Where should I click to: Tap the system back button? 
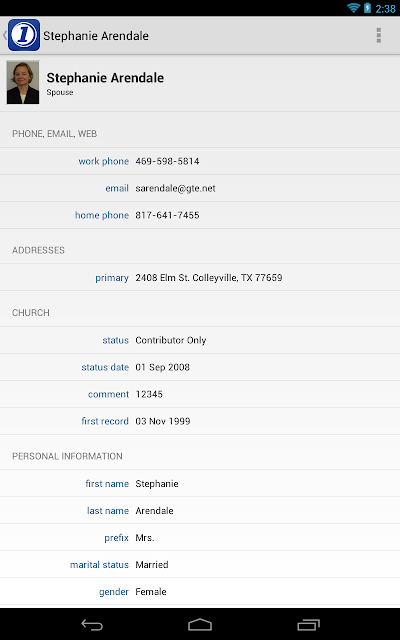pyautogui.click(x=92, y=624)
